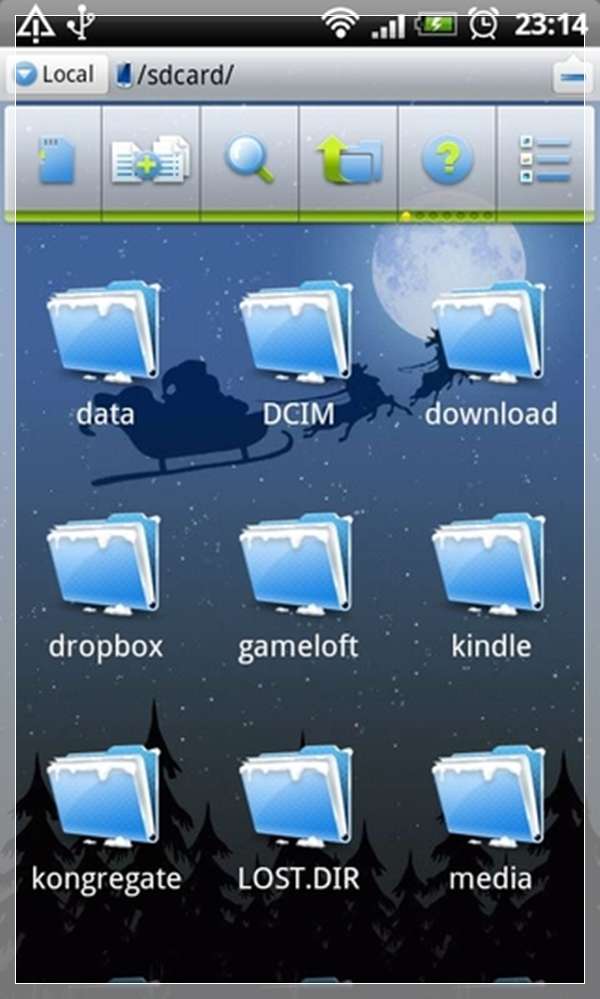Open the dropbox folder
This screenshot has width=600, height=999.
[105, 587]
